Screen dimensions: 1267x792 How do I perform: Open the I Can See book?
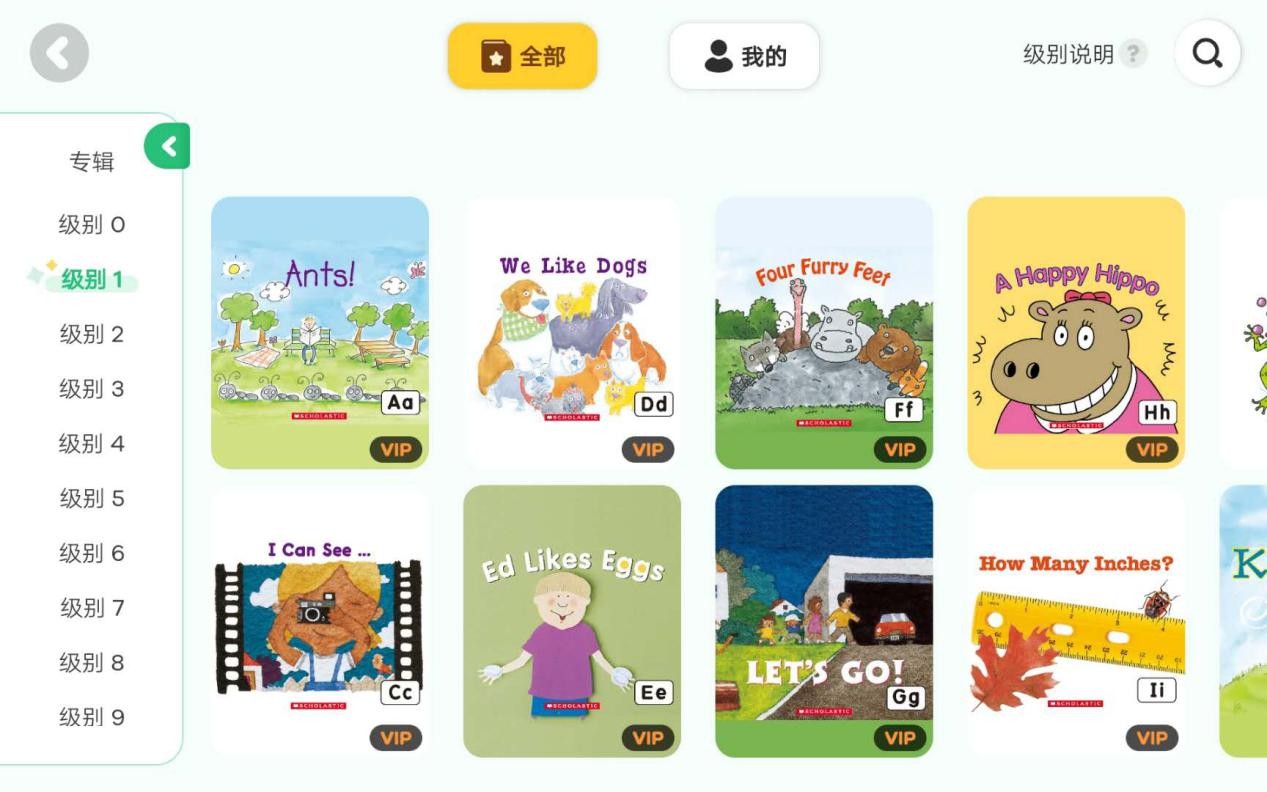319,620
